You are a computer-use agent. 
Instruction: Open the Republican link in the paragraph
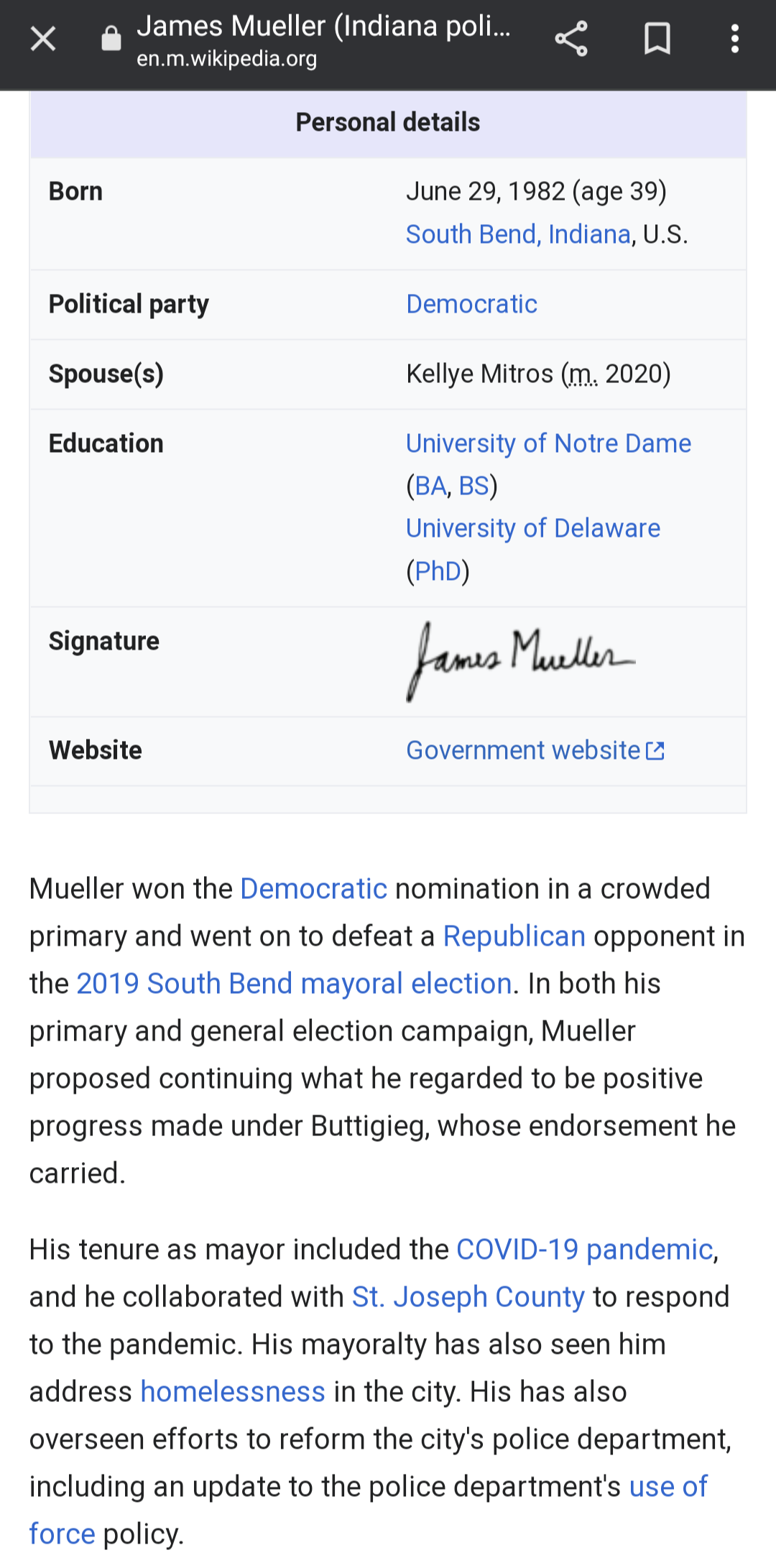[514, 936]
